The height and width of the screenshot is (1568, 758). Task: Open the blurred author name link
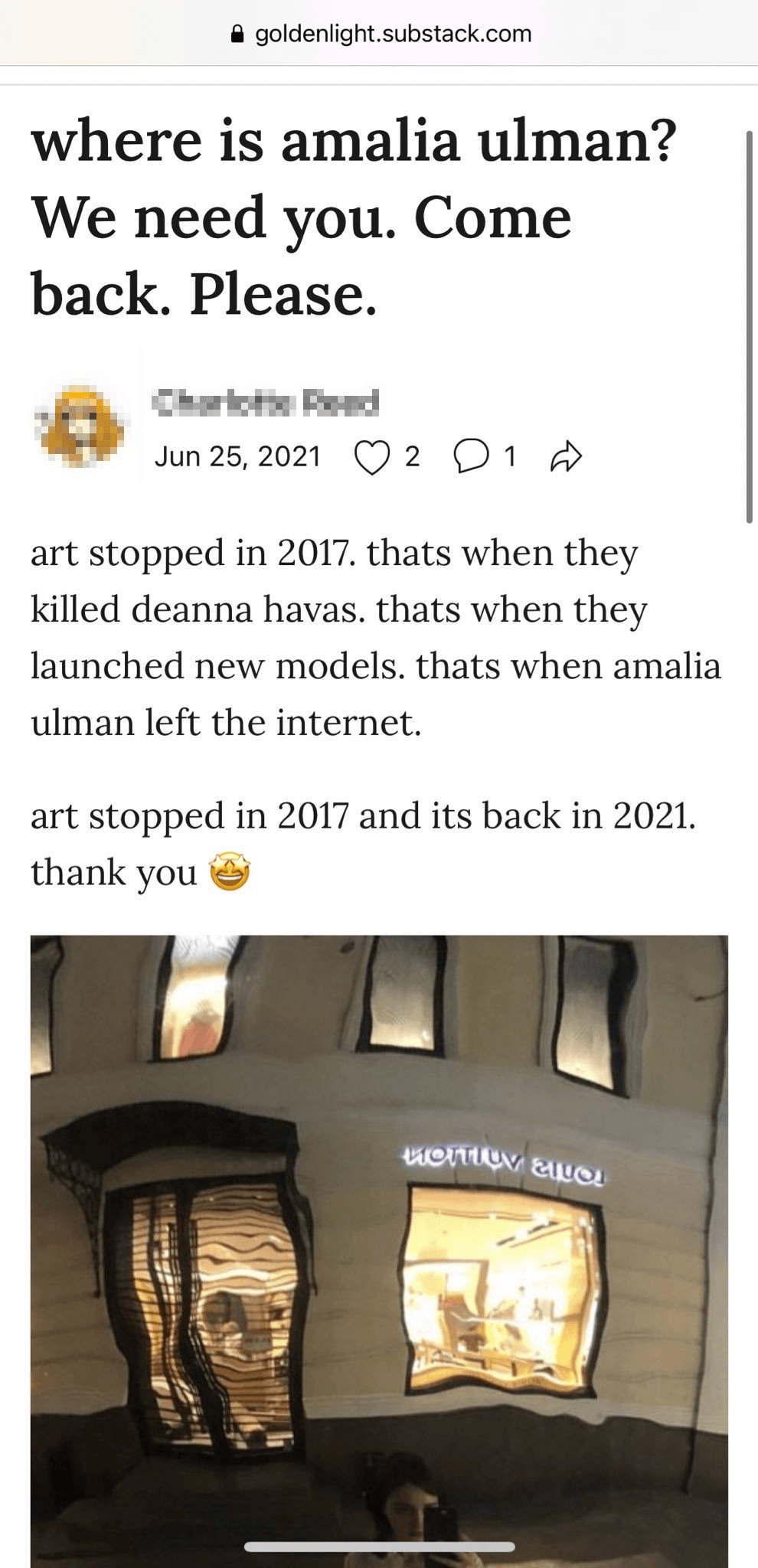(265, 402)
